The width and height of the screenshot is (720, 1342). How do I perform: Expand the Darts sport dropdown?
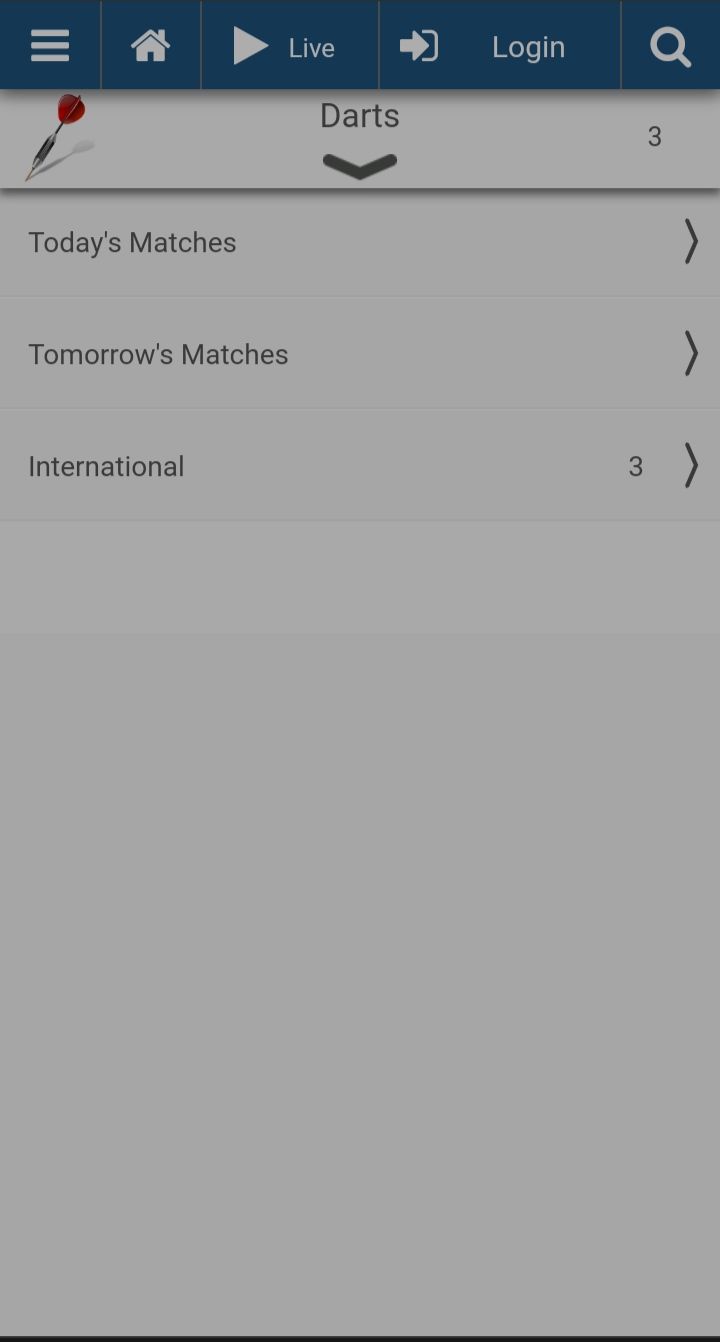tap(360, 165)
